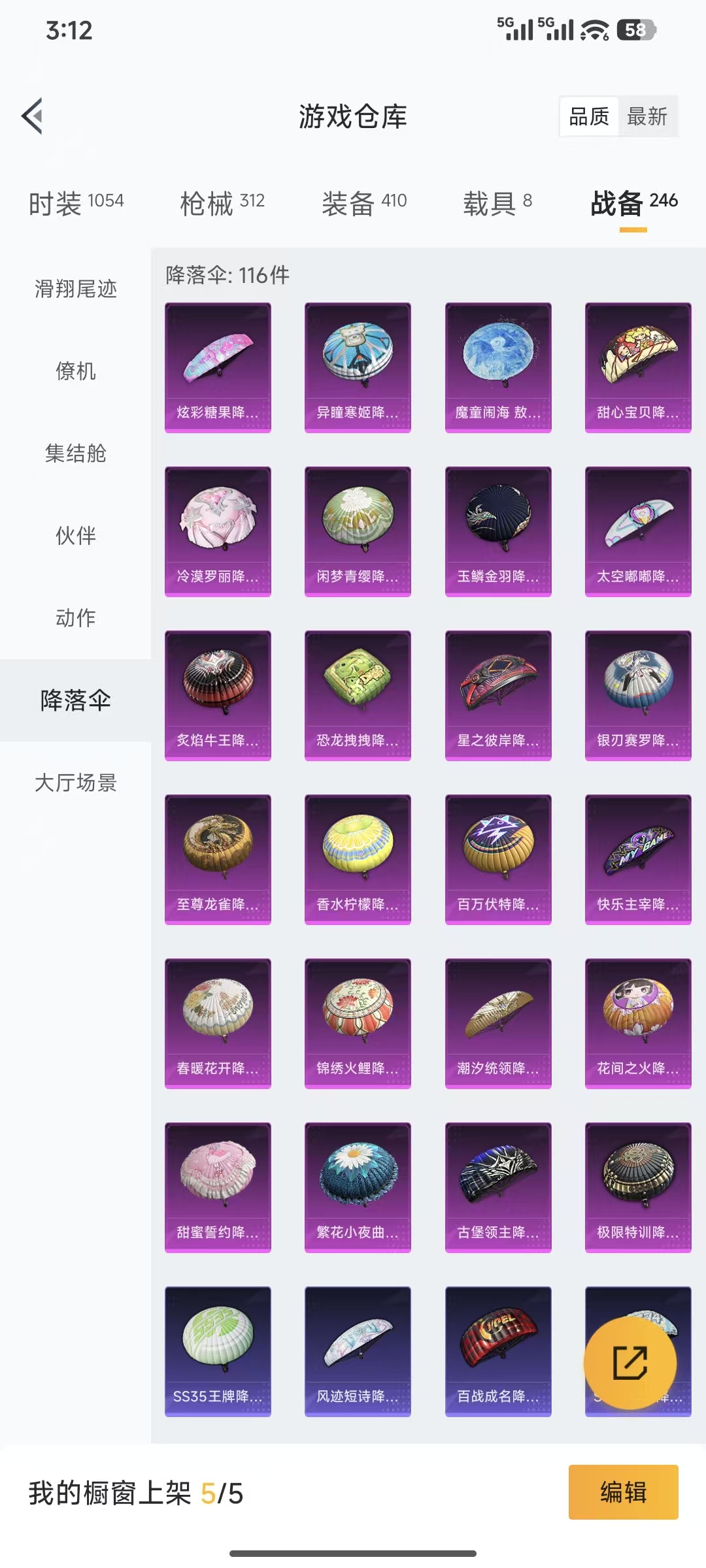Switch sorting to 最新
Screen dimensions: 706x1568
(647, 117)
